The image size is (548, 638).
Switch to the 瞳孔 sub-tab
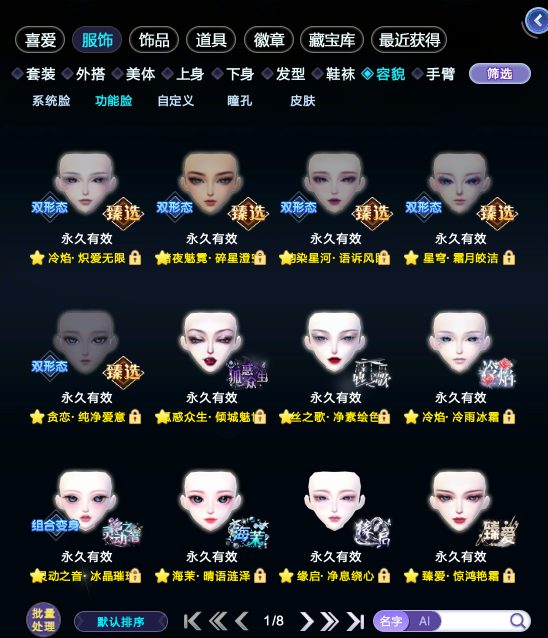tap(240, 101)
